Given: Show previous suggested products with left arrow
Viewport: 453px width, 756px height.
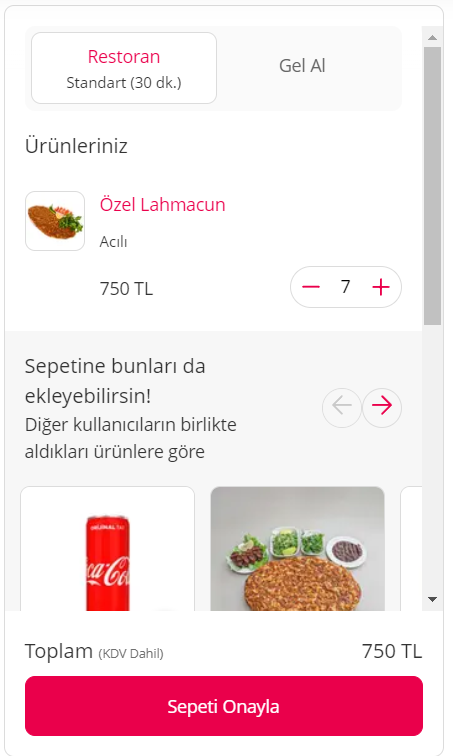Looking at the screenshot, I should click(342, 405).
